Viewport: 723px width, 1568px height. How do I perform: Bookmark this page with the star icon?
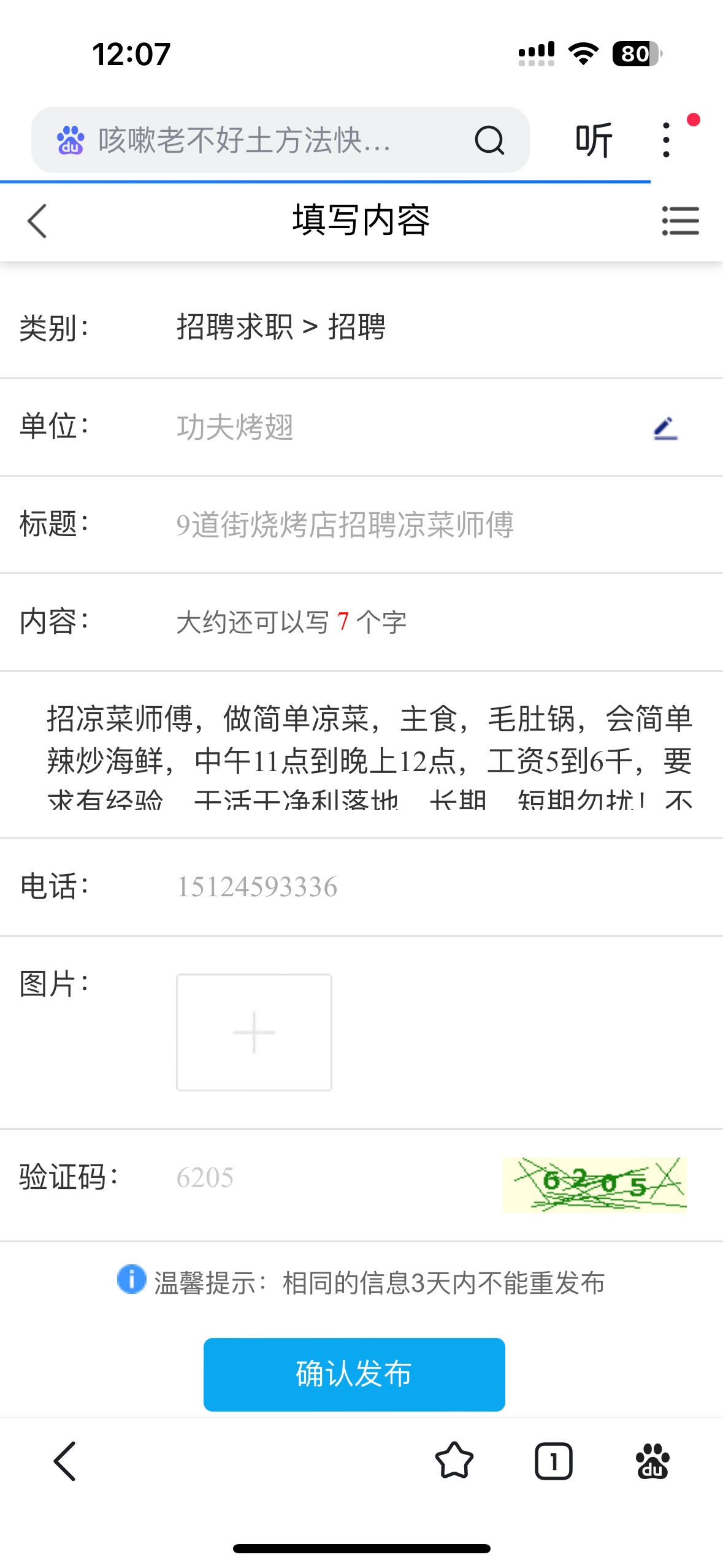454,1461
